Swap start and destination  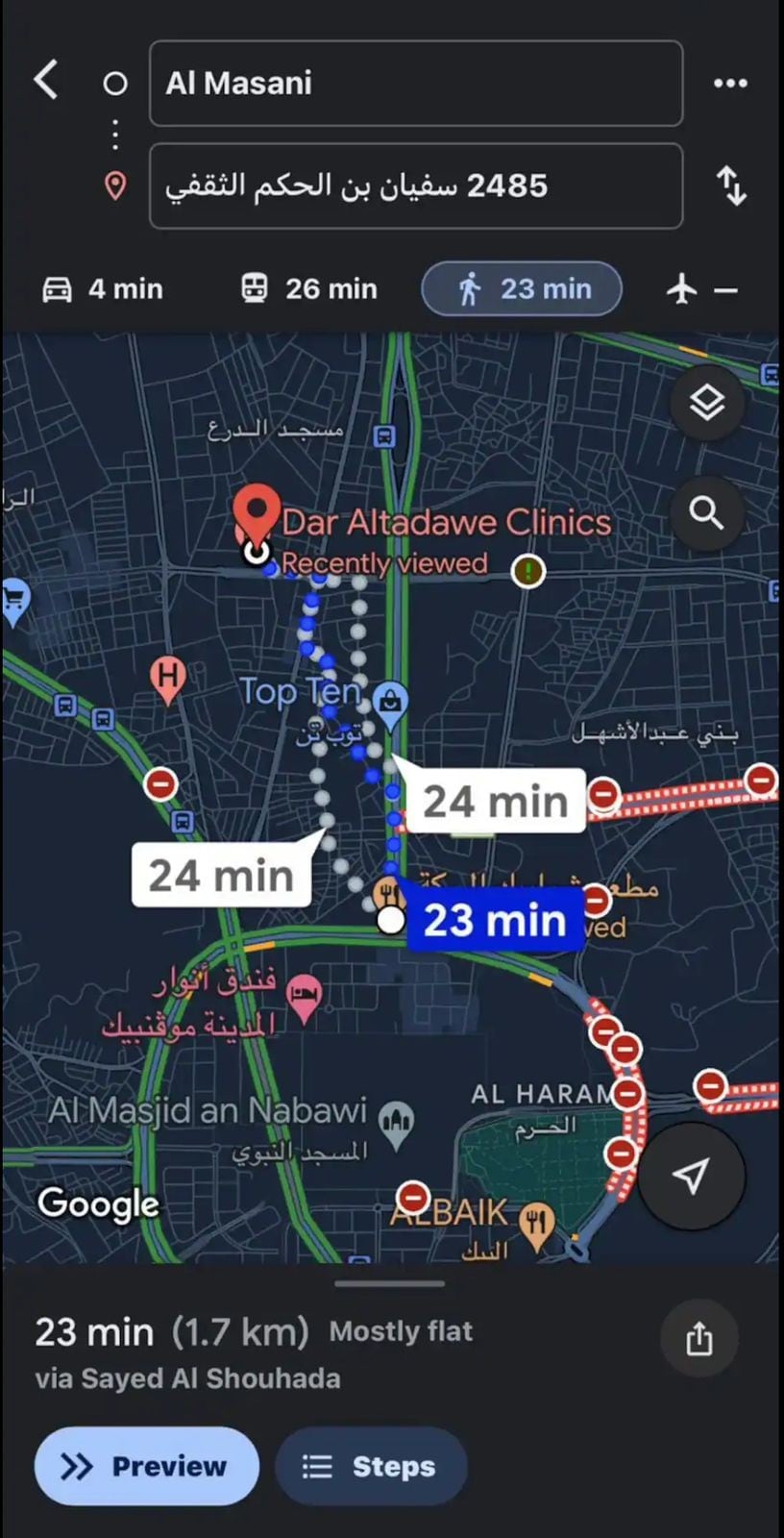(731, 186)
